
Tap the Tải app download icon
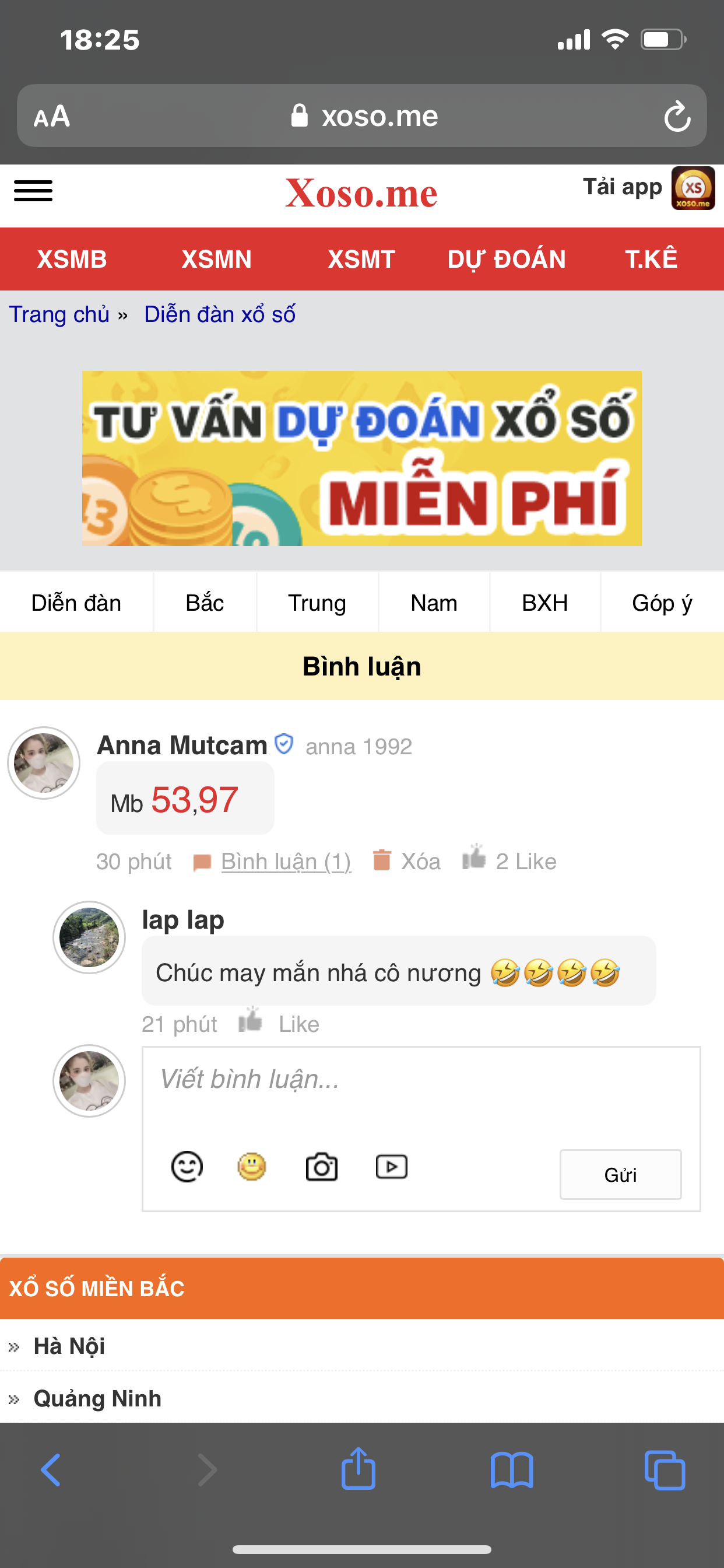coord(693,188)
